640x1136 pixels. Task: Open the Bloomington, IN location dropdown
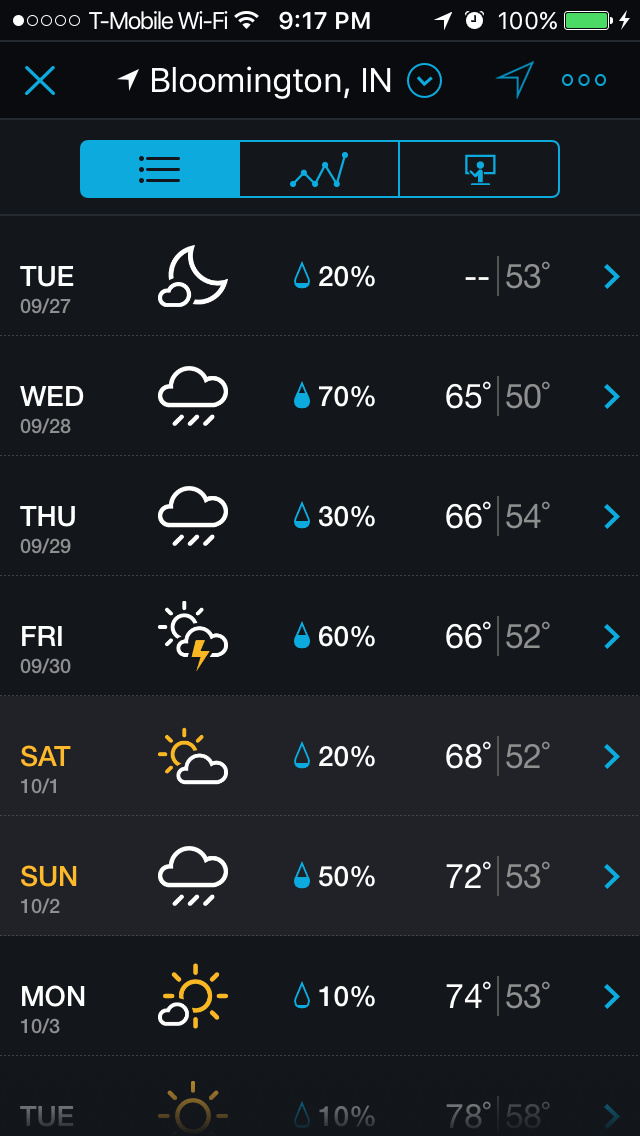coord(424,81)
